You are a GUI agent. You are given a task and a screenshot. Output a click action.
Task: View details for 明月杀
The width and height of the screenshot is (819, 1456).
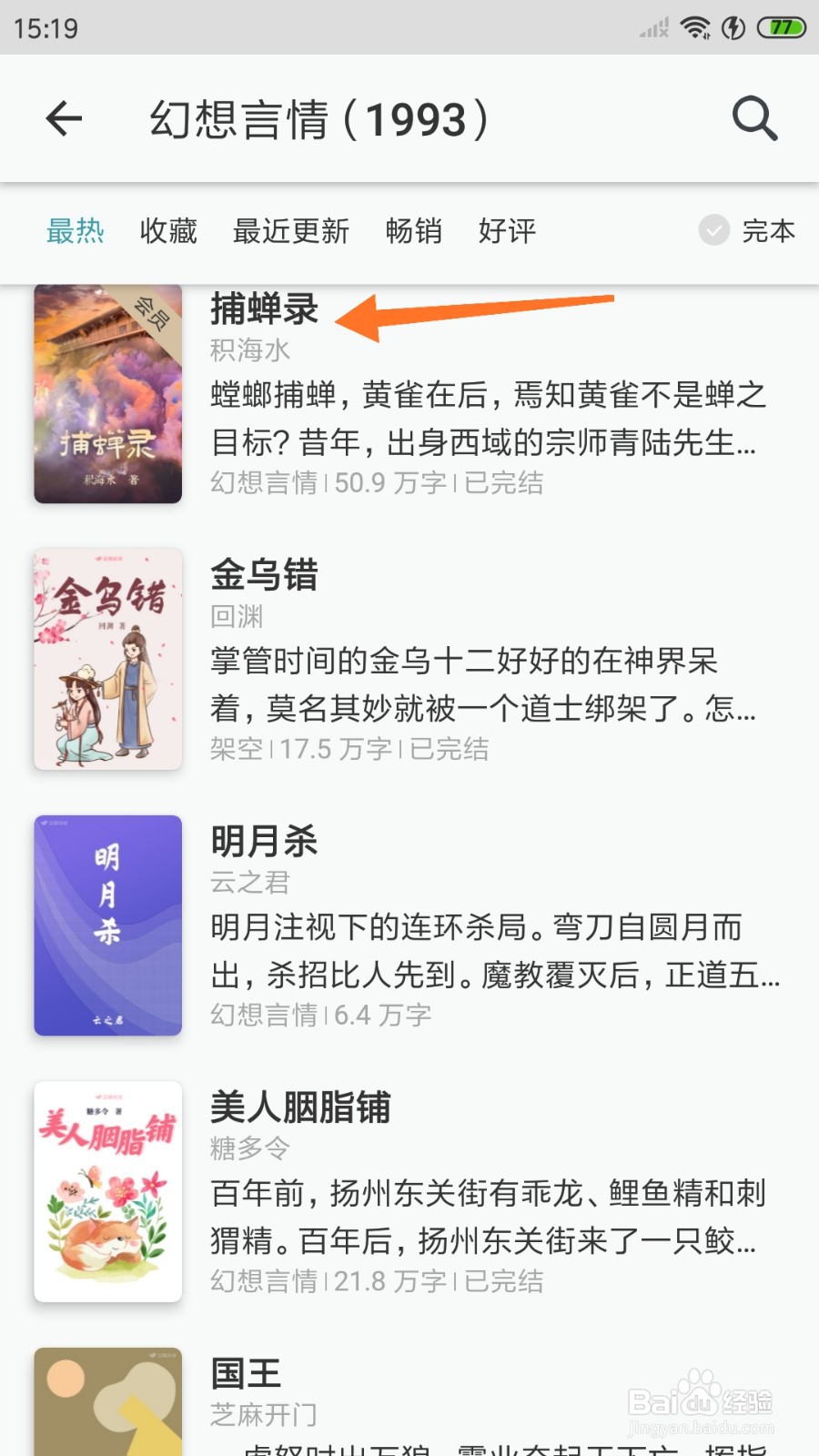coord(264,841)
